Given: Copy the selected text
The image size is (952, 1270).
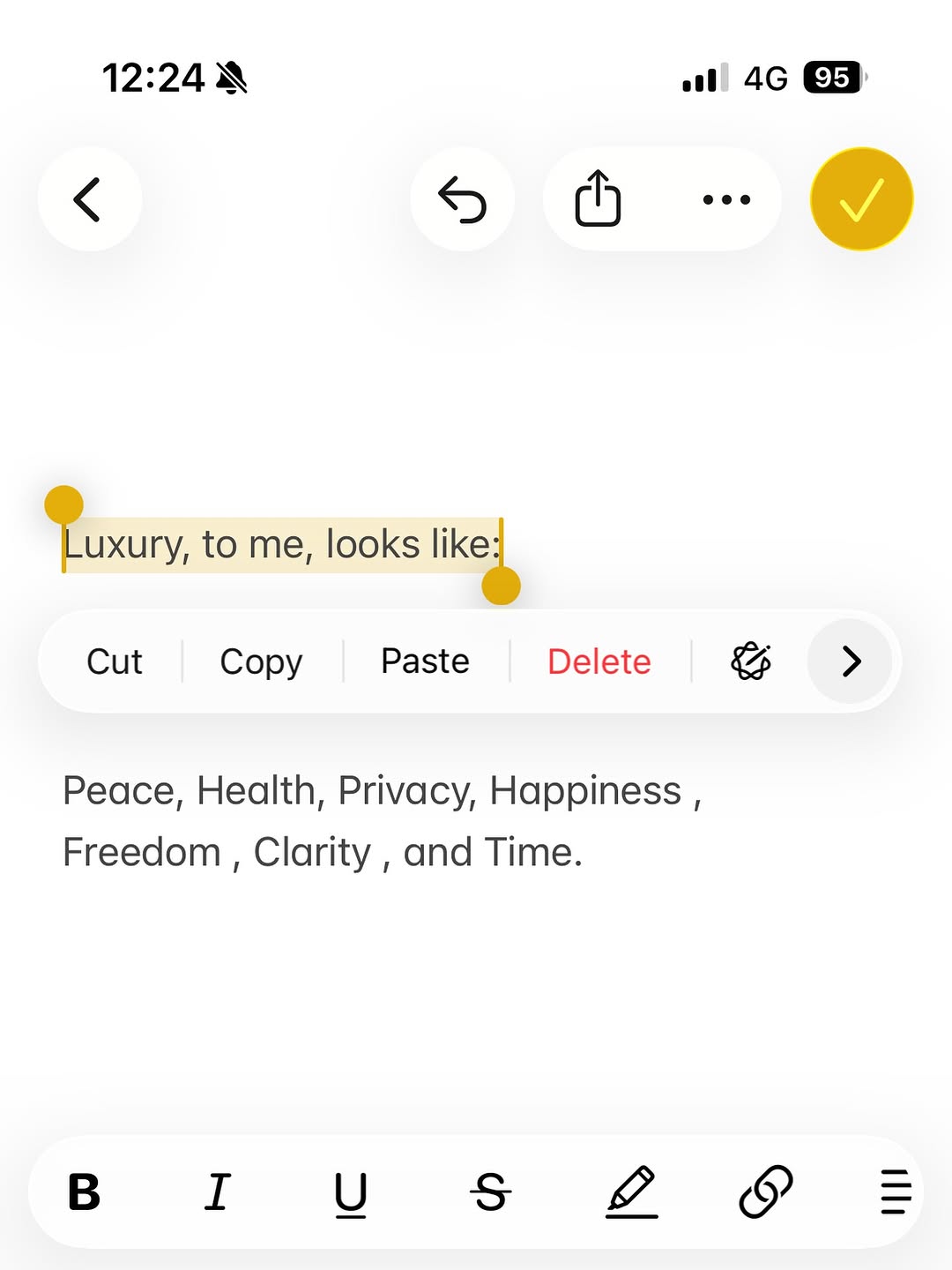Looking at the screenshot, I should (x=261, y=661).
